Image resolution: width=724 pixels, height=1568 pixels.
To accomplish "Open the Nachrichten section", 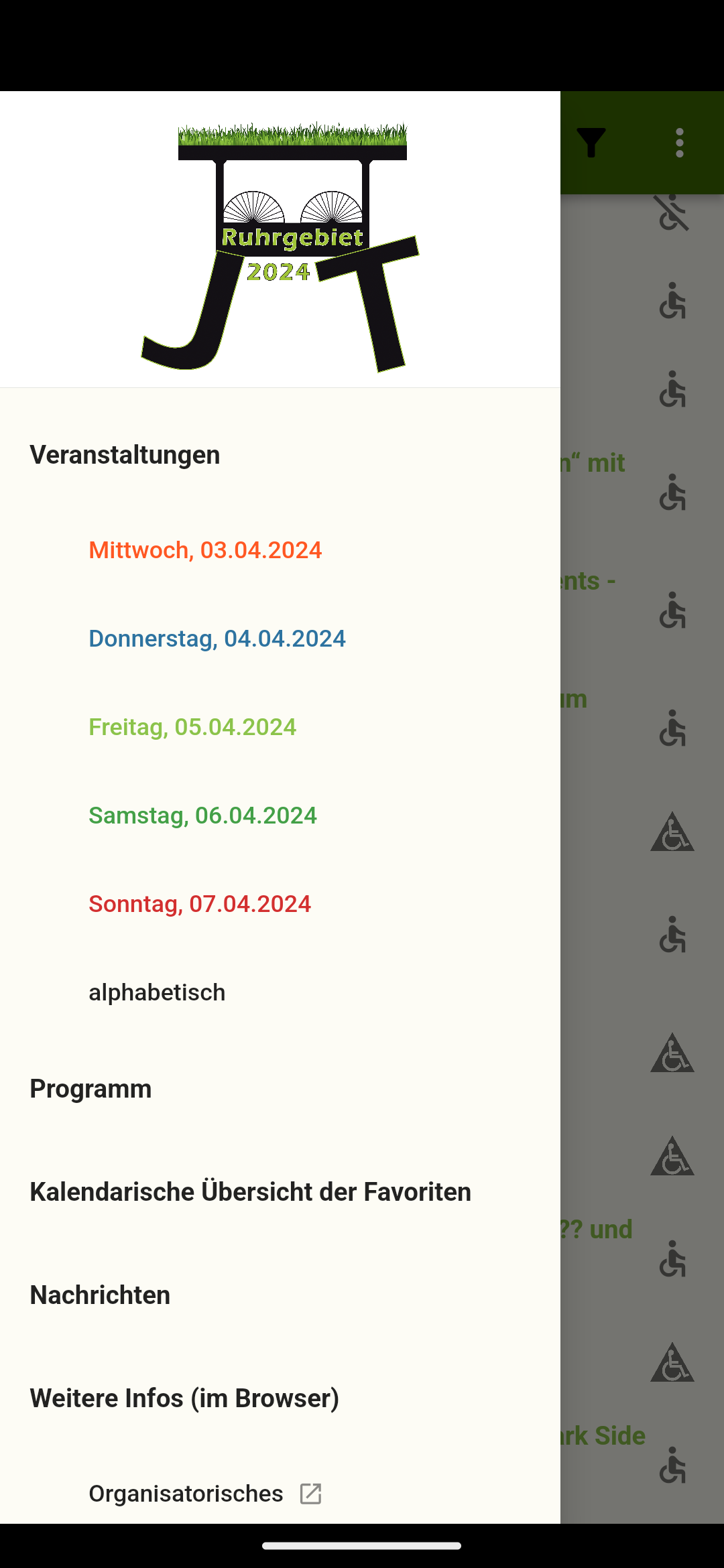I will tap(99, 1295).
